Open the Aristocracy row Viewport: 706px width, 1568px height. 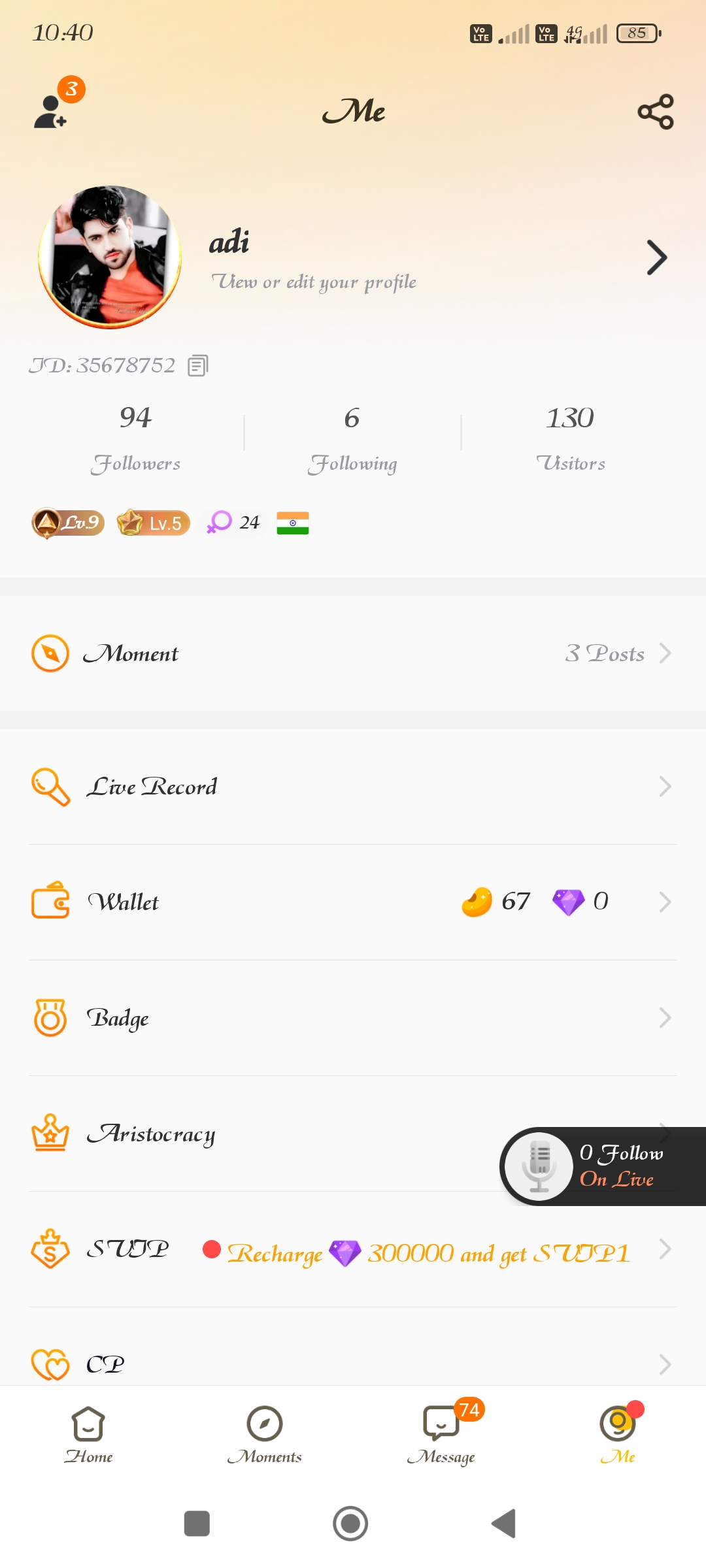tap(261, 1134)
